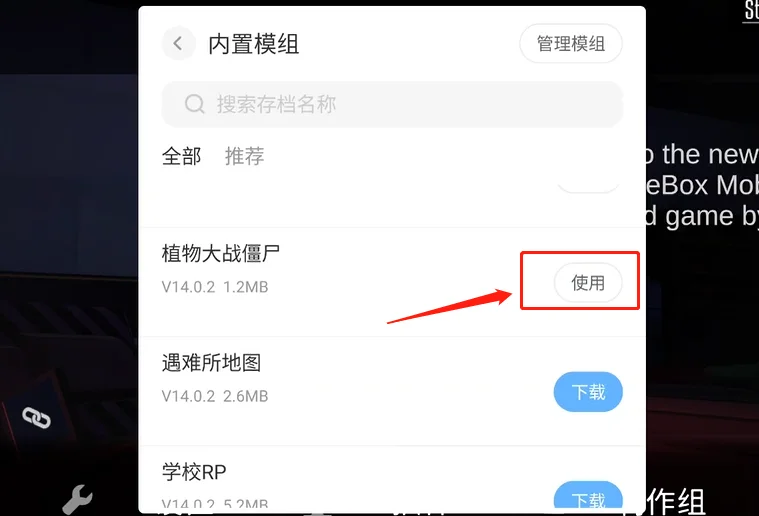The height and width of the screenshot is (516, 759).
Task: Download the 学校RP mod
Action: point(588,498)
